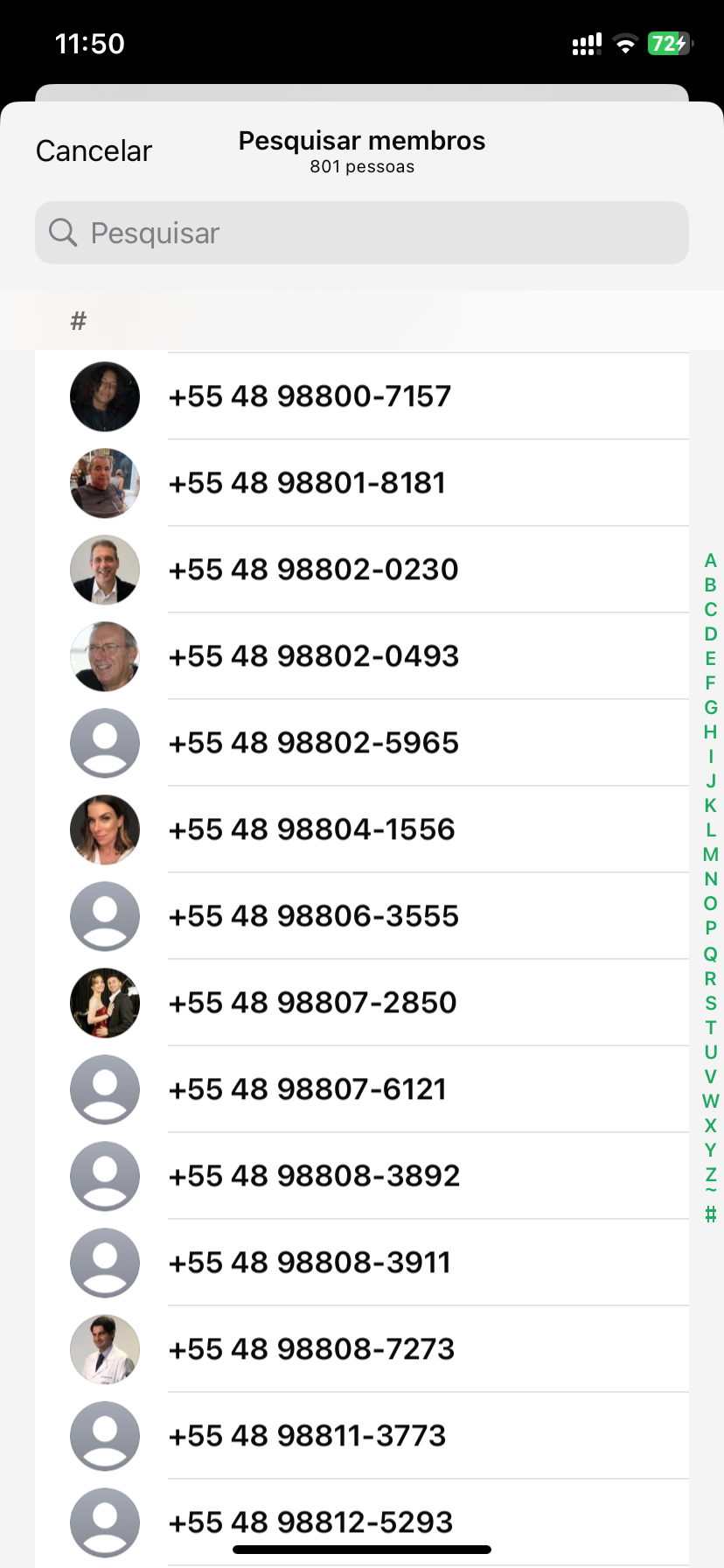Tap Cancelar to close member search
The height and width of the screenshot is (1568, 724).
94,151
